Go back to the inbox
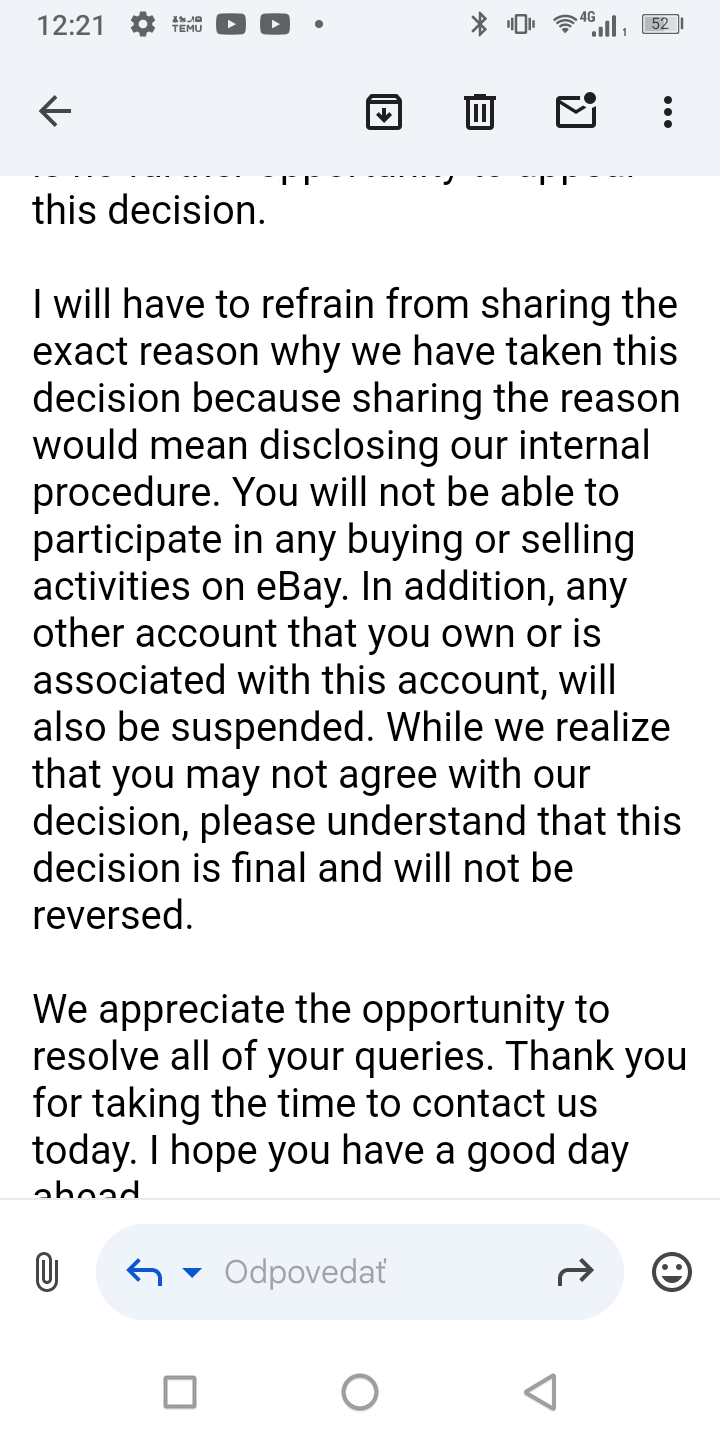Viewport: 720px width, 1440px height. point(55,112)
